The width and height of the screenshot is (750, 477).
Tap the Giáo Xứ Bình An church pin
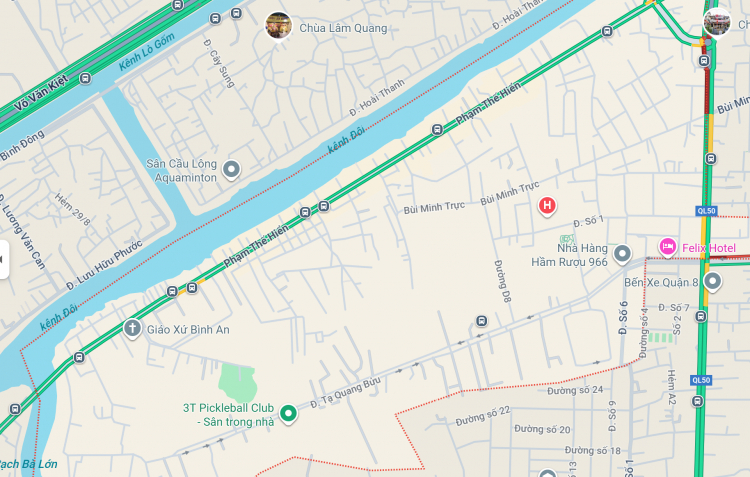[132, 328]
